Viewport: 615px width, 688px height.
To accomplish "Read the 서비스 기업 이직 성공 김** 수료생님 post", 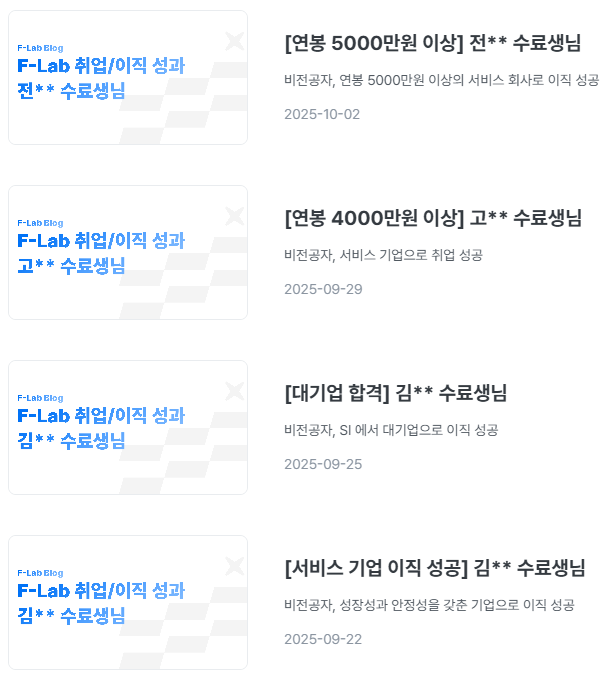I will pos(434,568).
